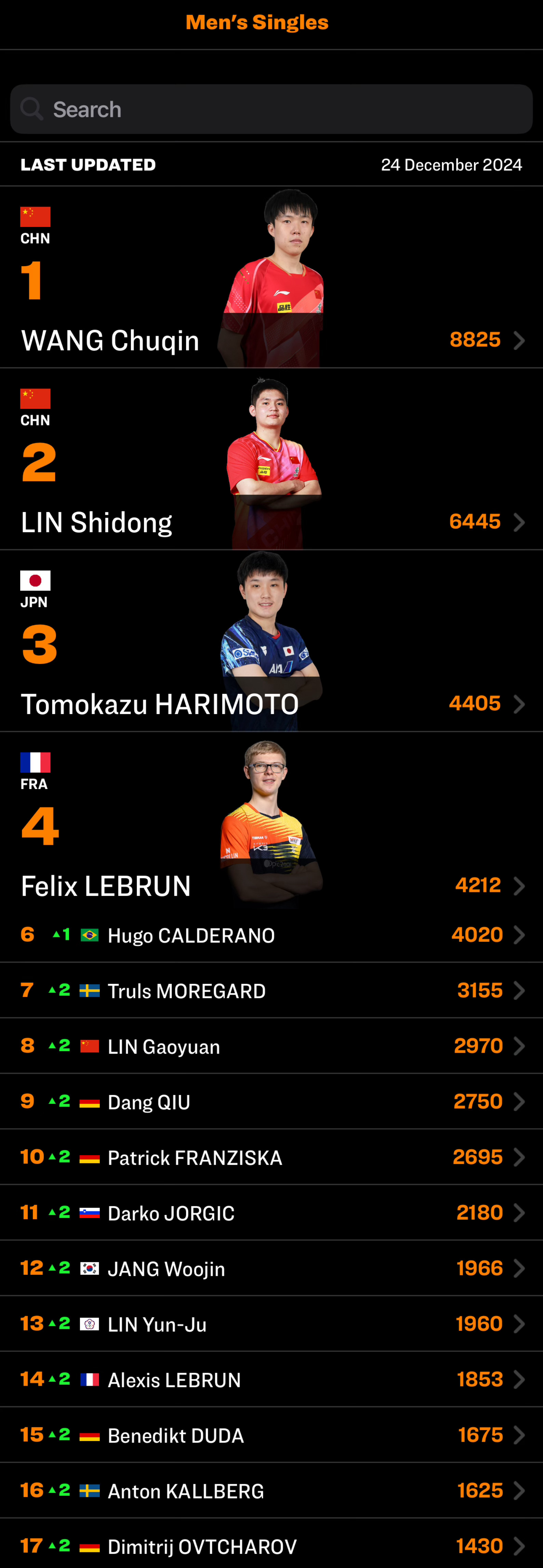Open LIN Gaoyuan's ranking details
Screen dimensions: 543x1568
(x=271, y=1046)
